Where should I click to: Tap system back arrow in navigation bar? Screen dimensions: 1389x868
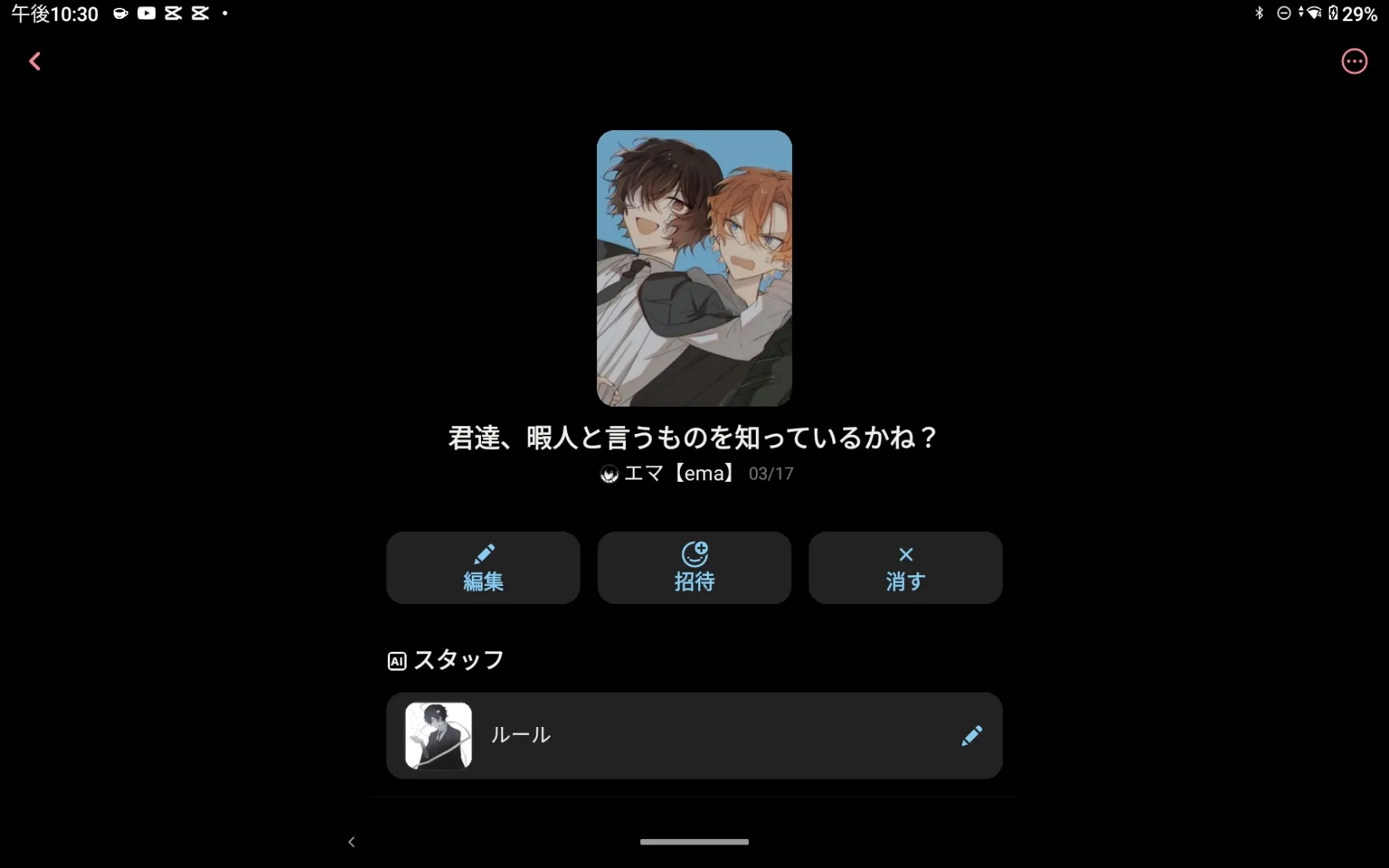click(x=352, y=842)
